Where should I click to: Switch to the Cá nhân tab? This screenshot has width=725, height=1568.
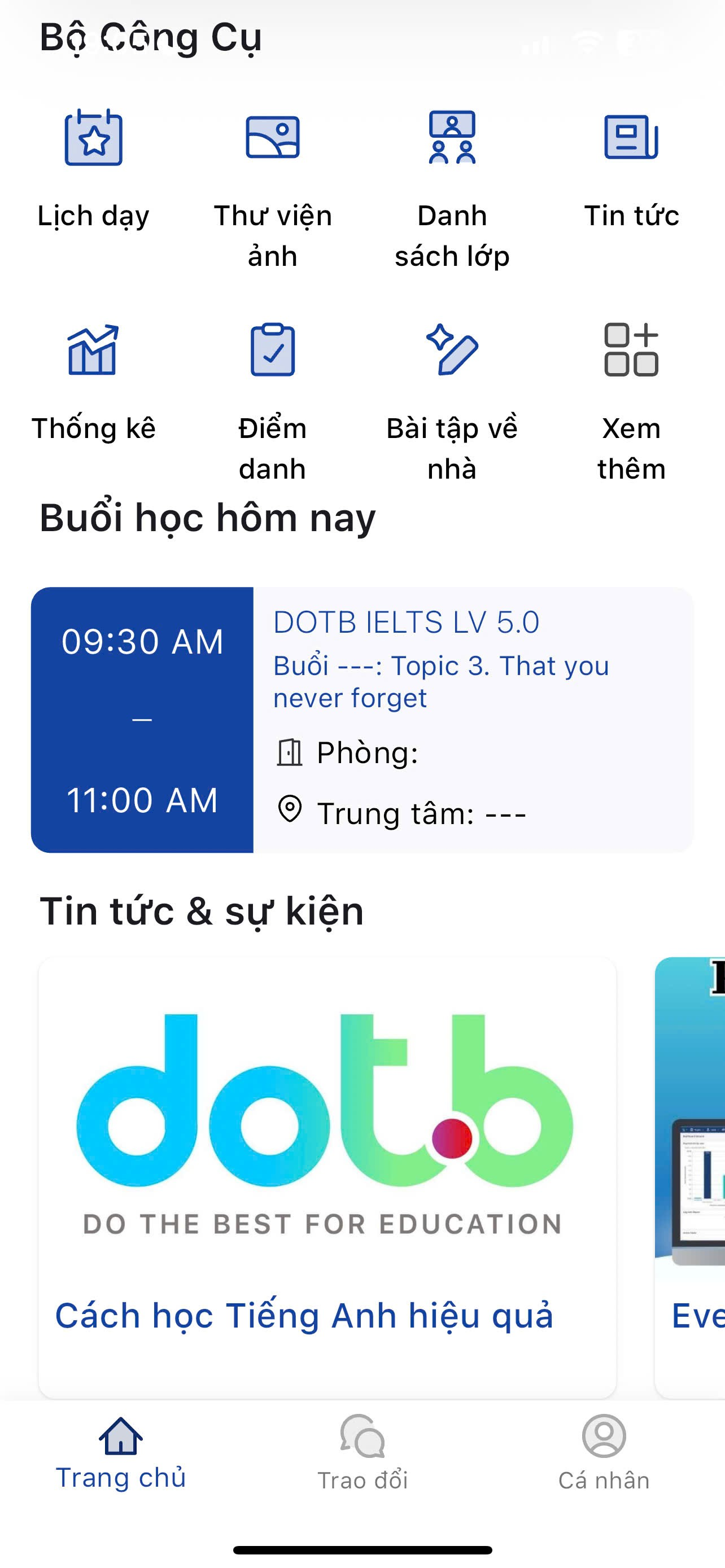click(603, 1452)
